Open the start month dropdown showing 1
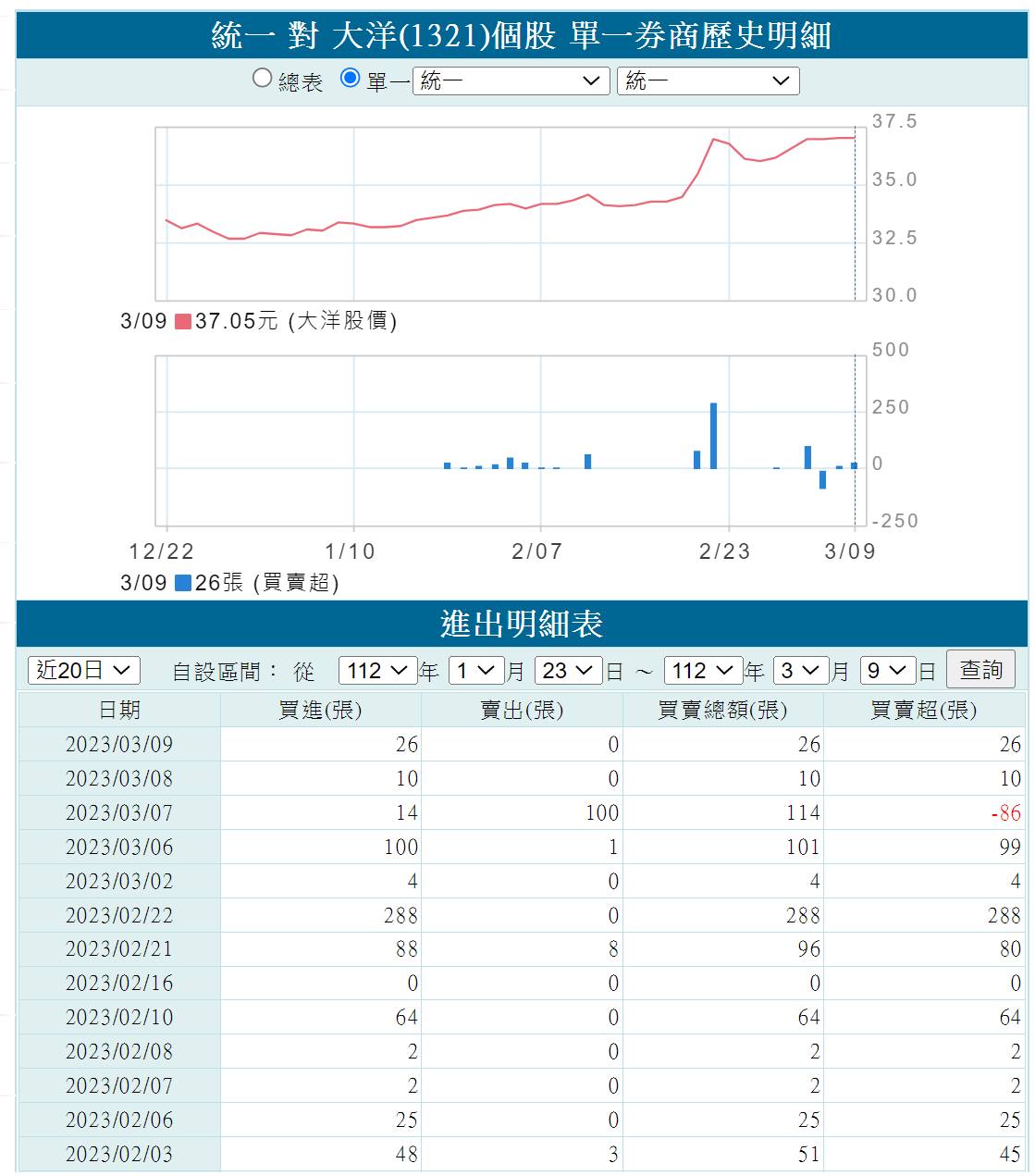 (477, 671)
